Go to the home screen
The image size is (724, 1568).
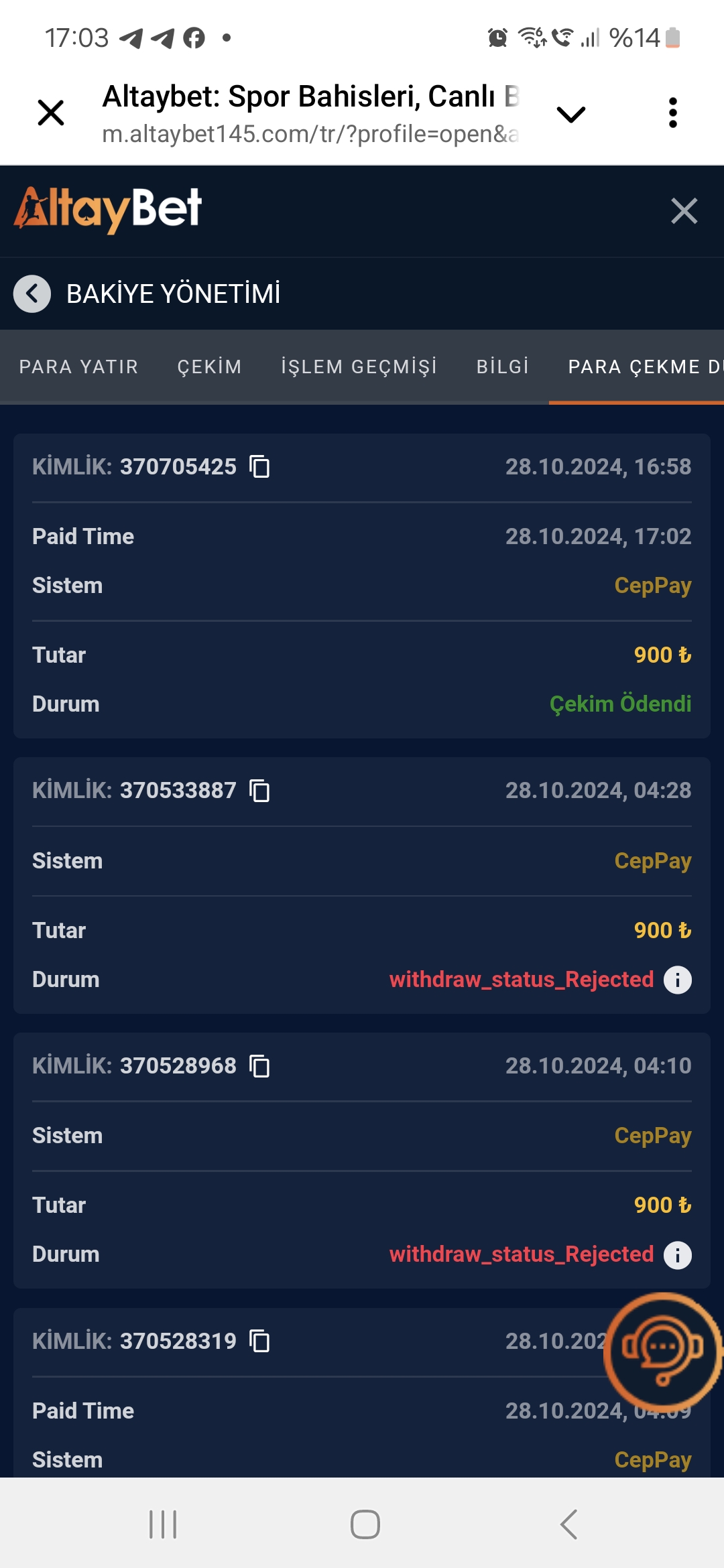pos(365,1524)
